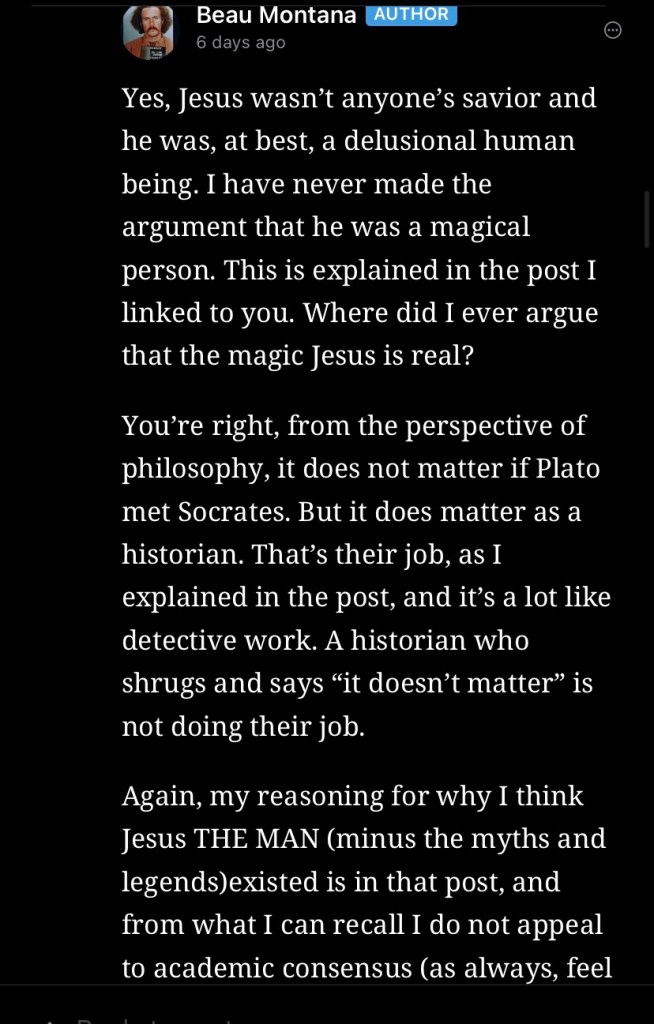The image size is (654, 1024).
Task: View Beau Montana's author profile
Action: [x=276, y=15]
